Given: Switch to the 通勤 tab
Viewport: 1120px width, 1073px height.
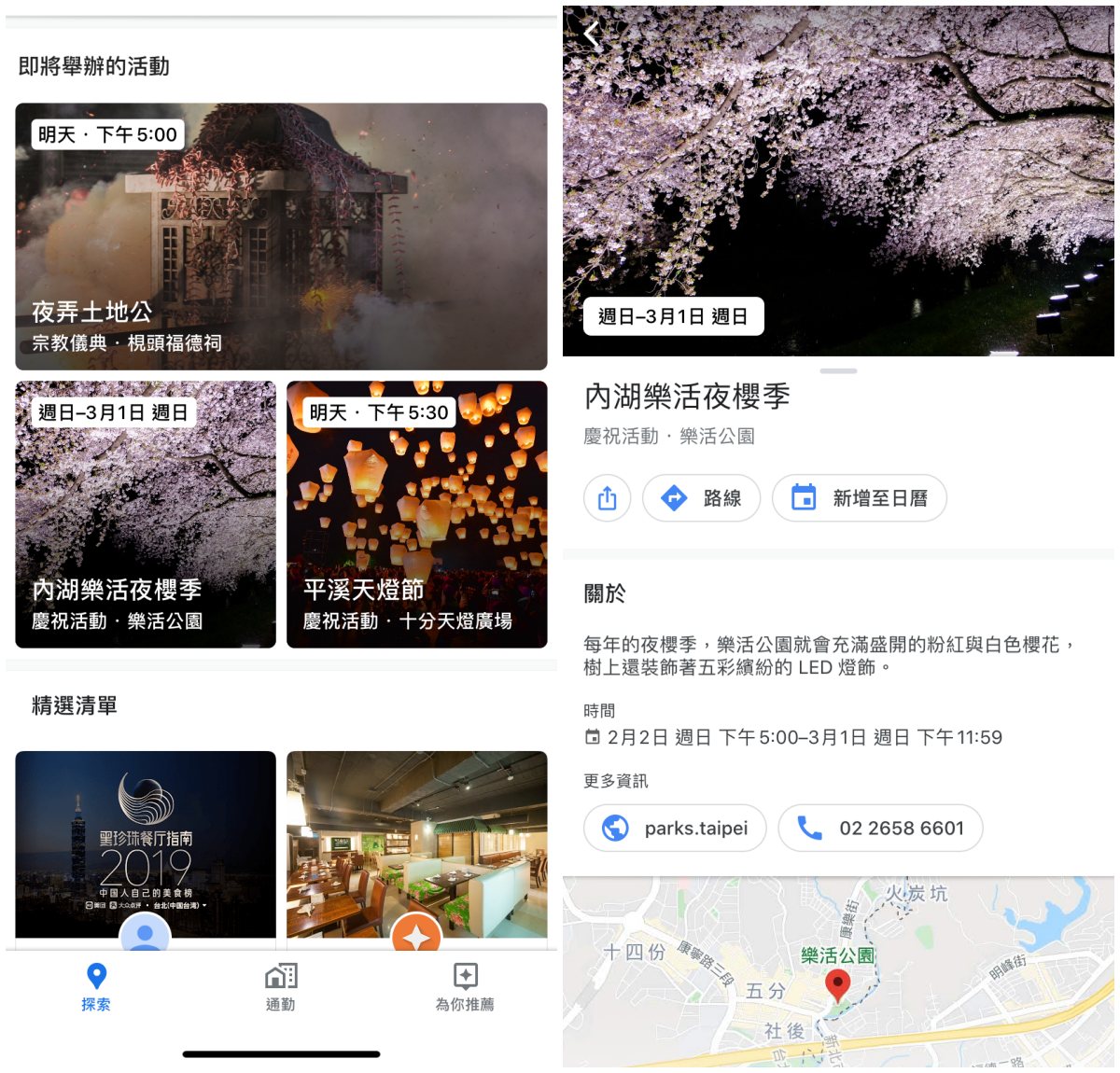Looking at the screenshot, I should pos(280,987).
